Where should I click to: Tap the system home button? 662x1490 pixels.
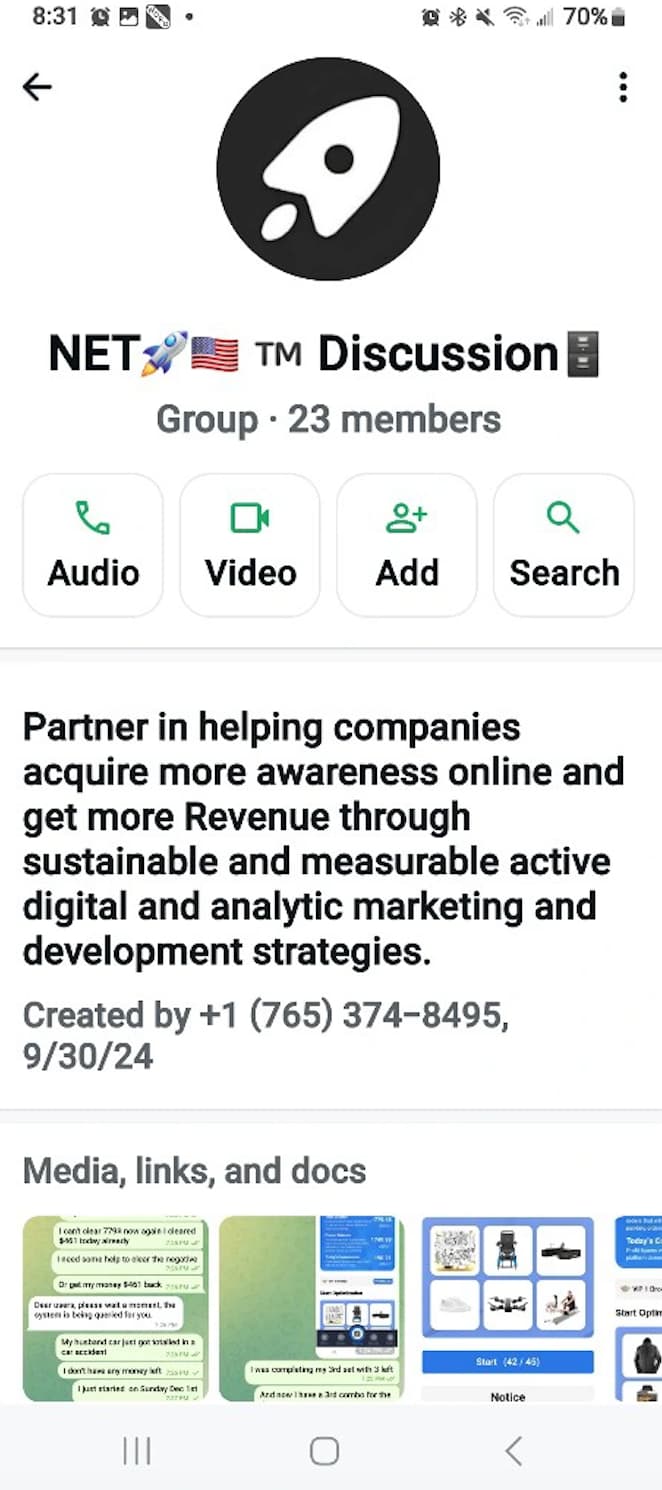324,1451
